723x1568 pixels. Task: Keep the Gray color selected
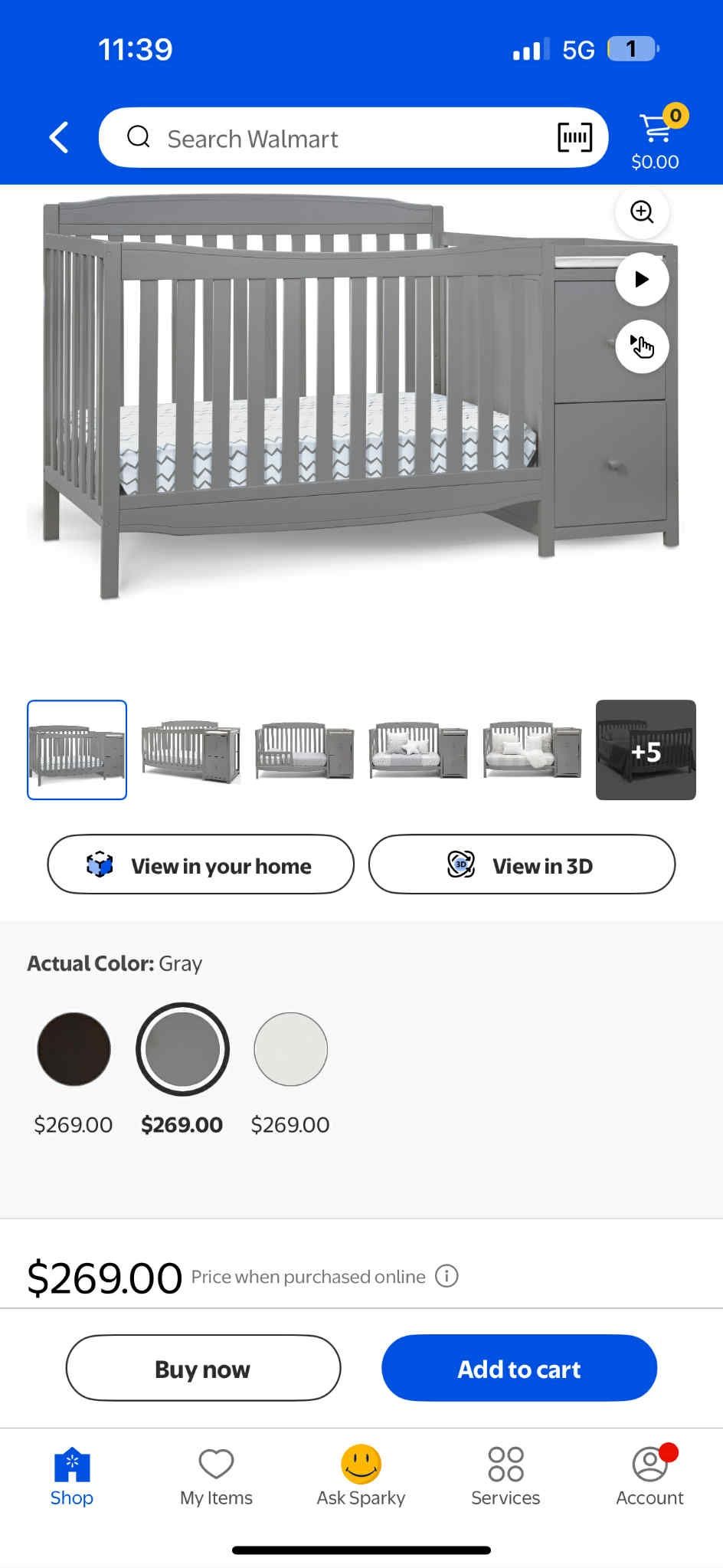point(182,1048)
